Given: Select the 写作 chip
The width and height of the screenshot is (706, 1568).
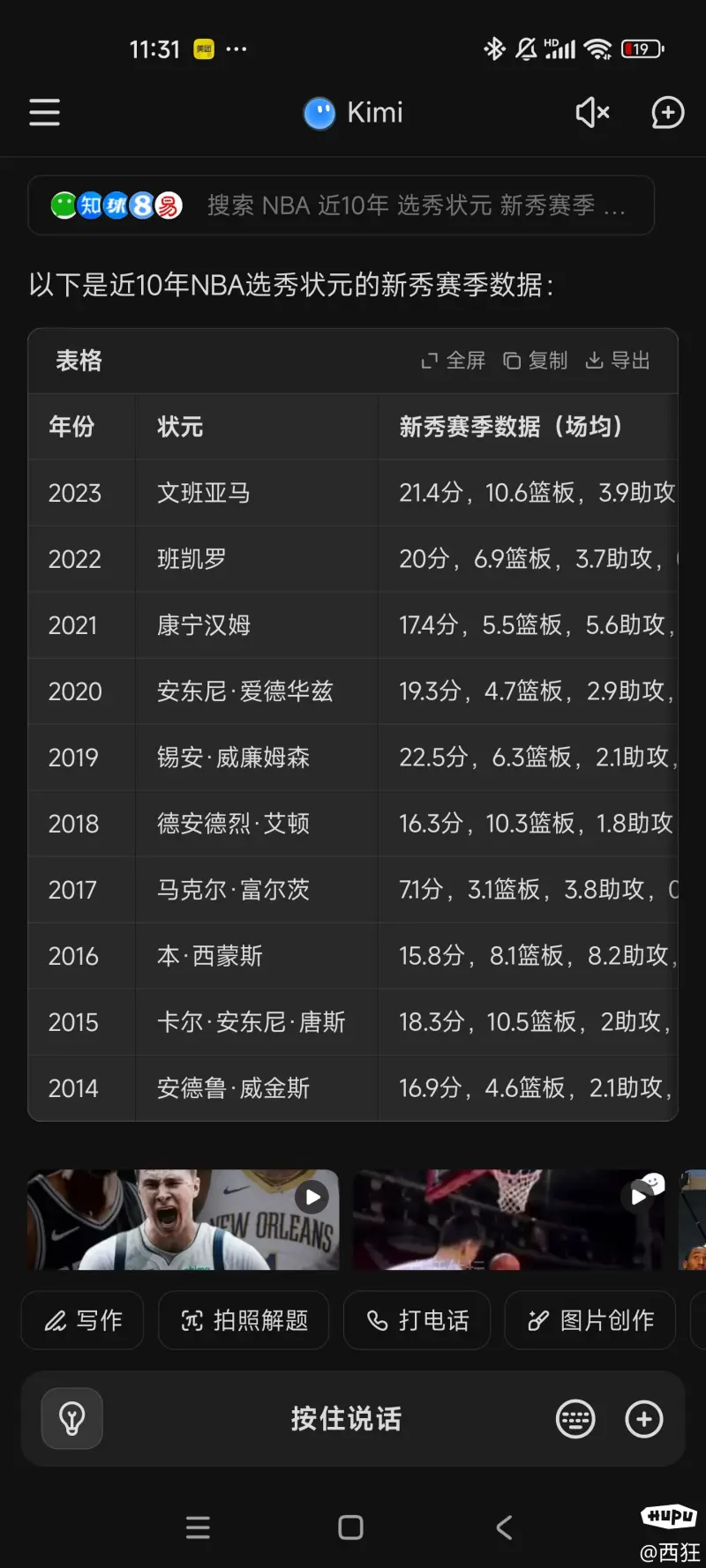Looking at the screenshot, I should [x=83, y=1320].
